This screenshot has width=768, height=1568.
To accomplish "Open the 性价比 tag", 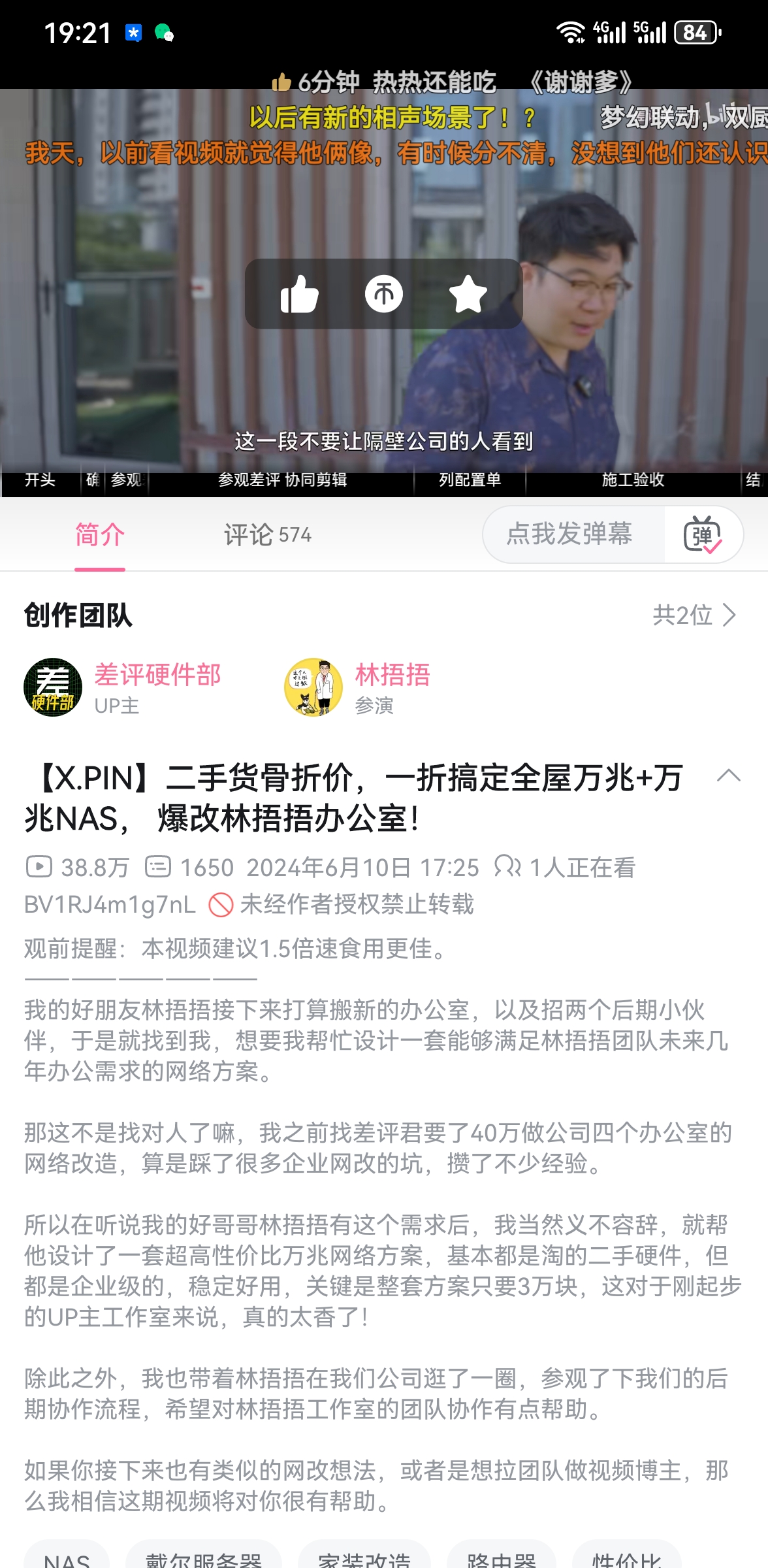I will coord(627,1558).
